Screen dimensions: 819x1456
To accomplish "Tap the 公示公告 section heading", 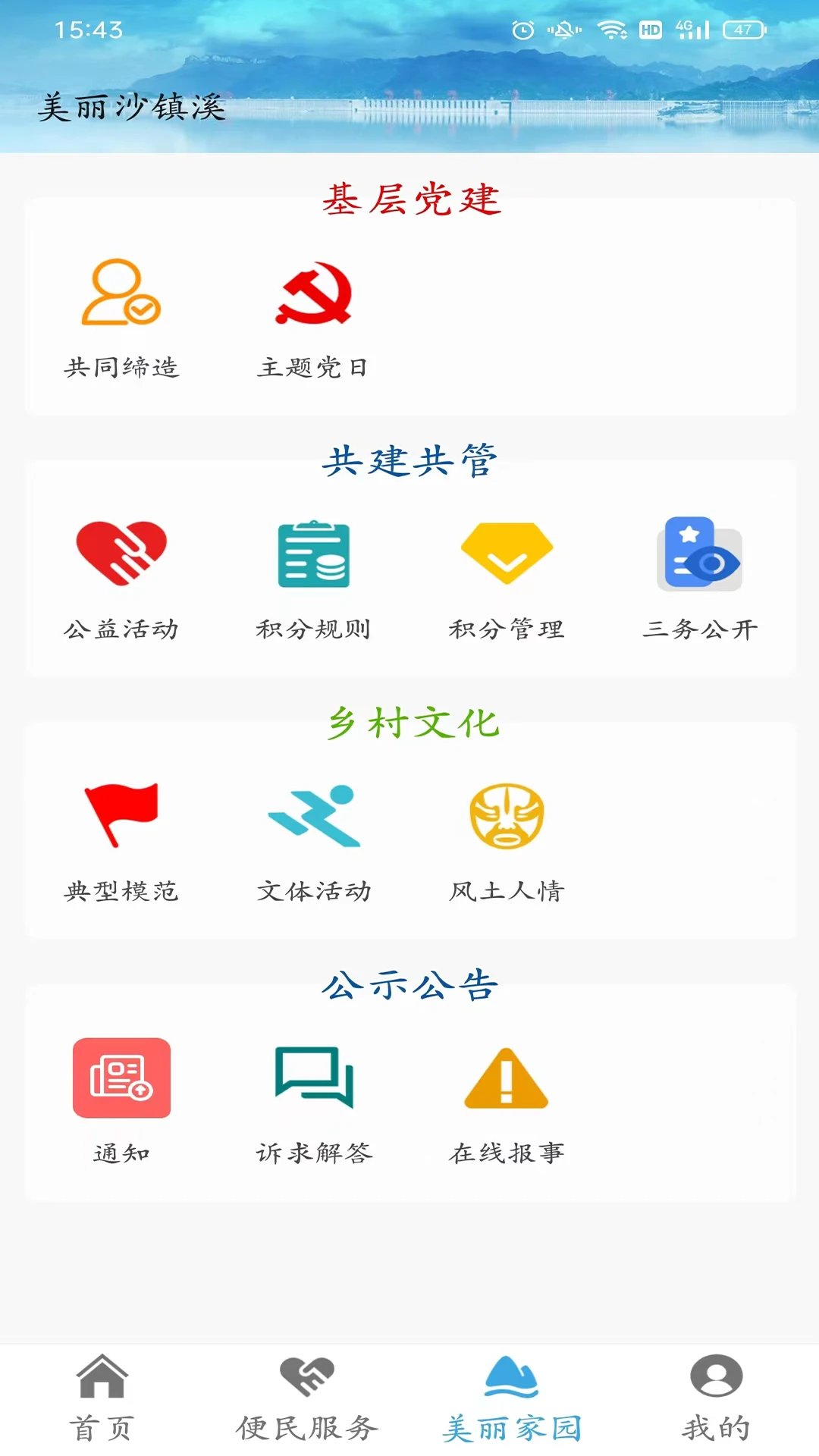I will click(x=409, y=984).
